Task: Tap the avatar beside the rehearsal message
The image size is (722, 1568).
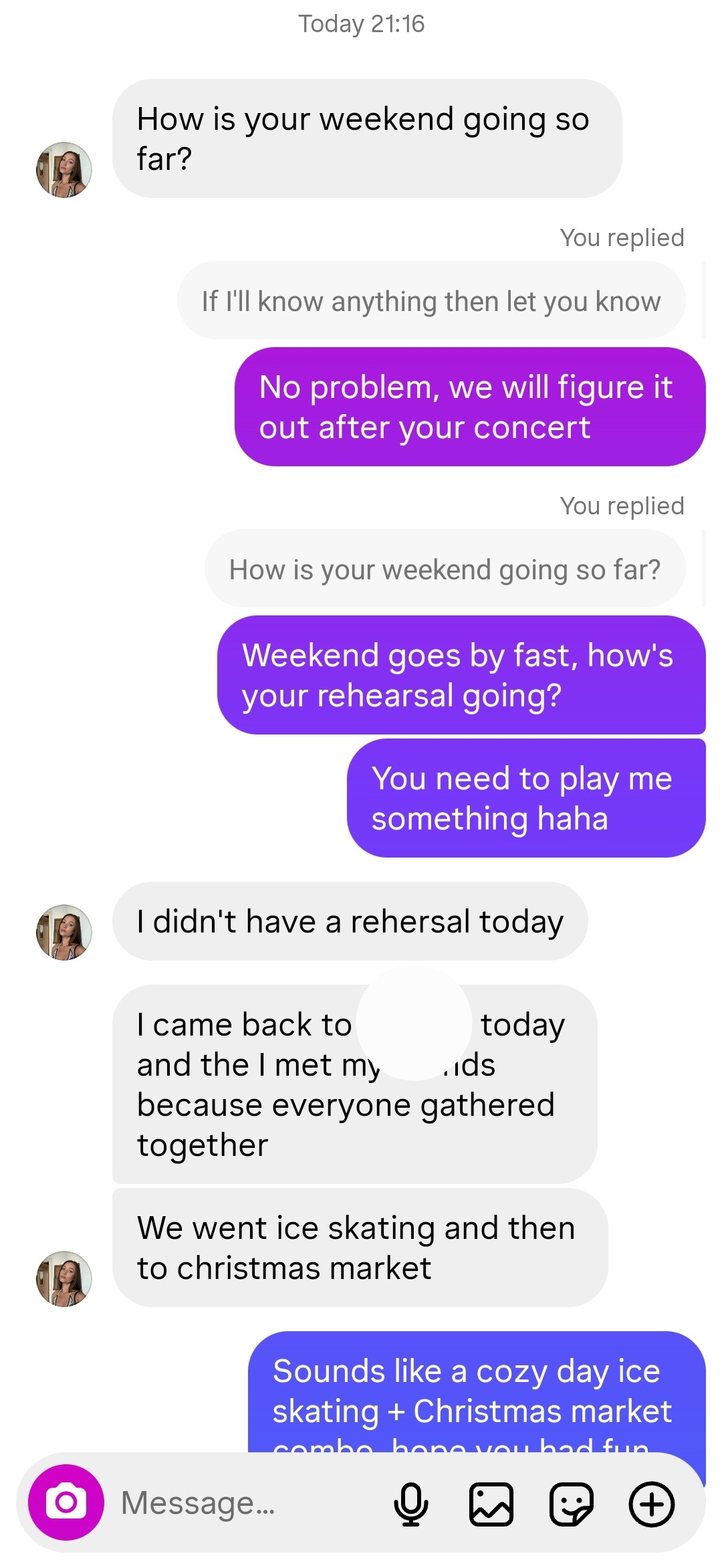Action: 64,933
